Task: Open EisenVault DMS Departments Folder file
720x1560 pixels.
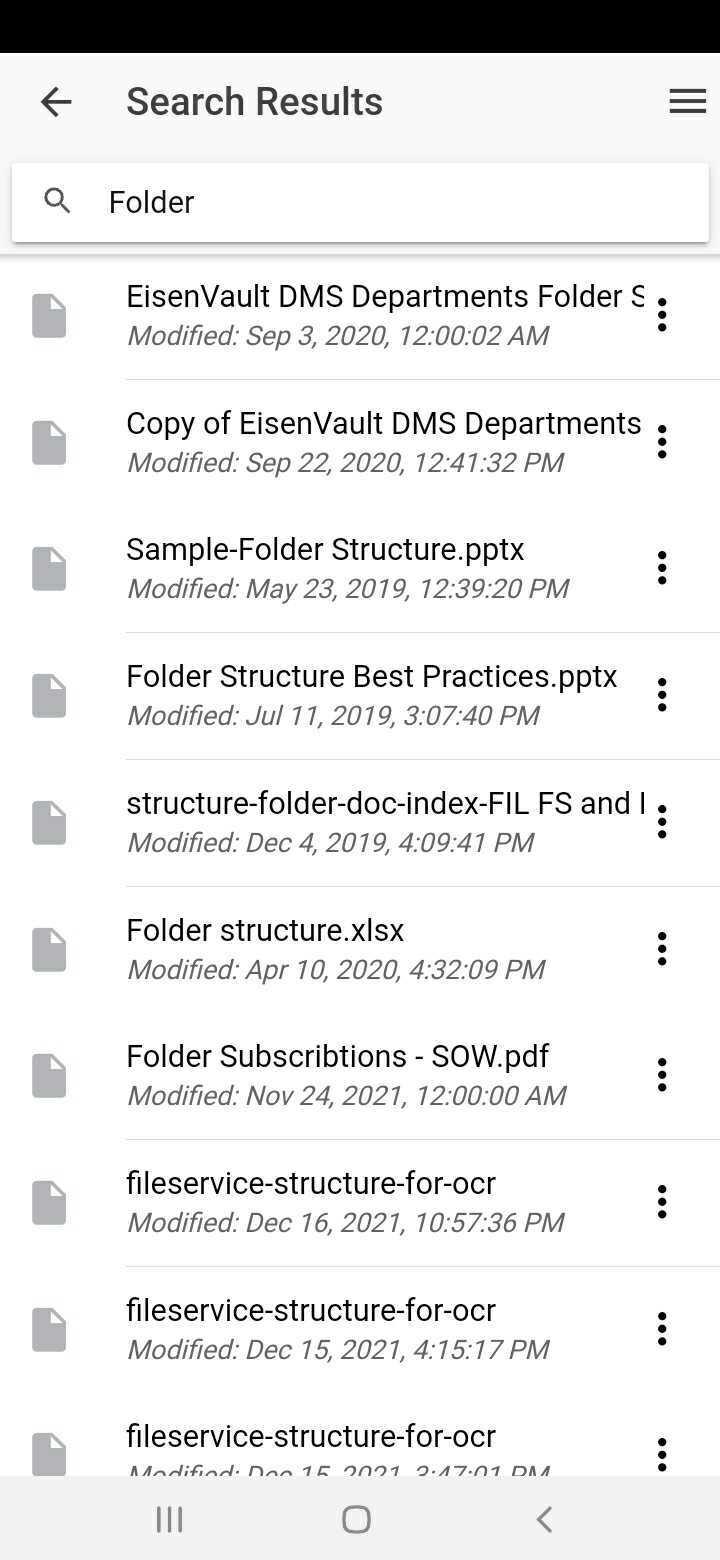Action: (x=360, y=315)
